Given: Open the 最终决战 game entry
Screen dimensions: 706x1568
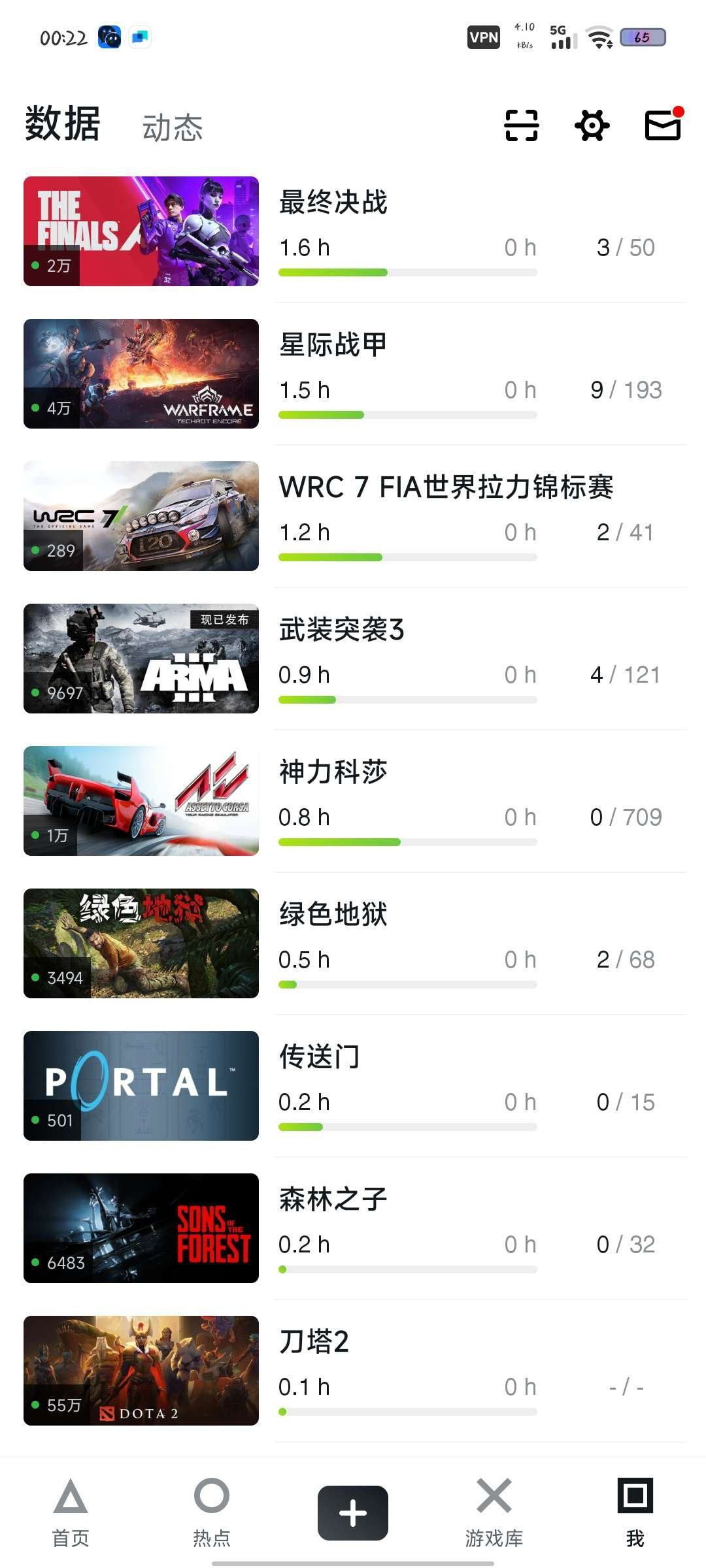Looking at the screenshot, I should click(353, 231).
